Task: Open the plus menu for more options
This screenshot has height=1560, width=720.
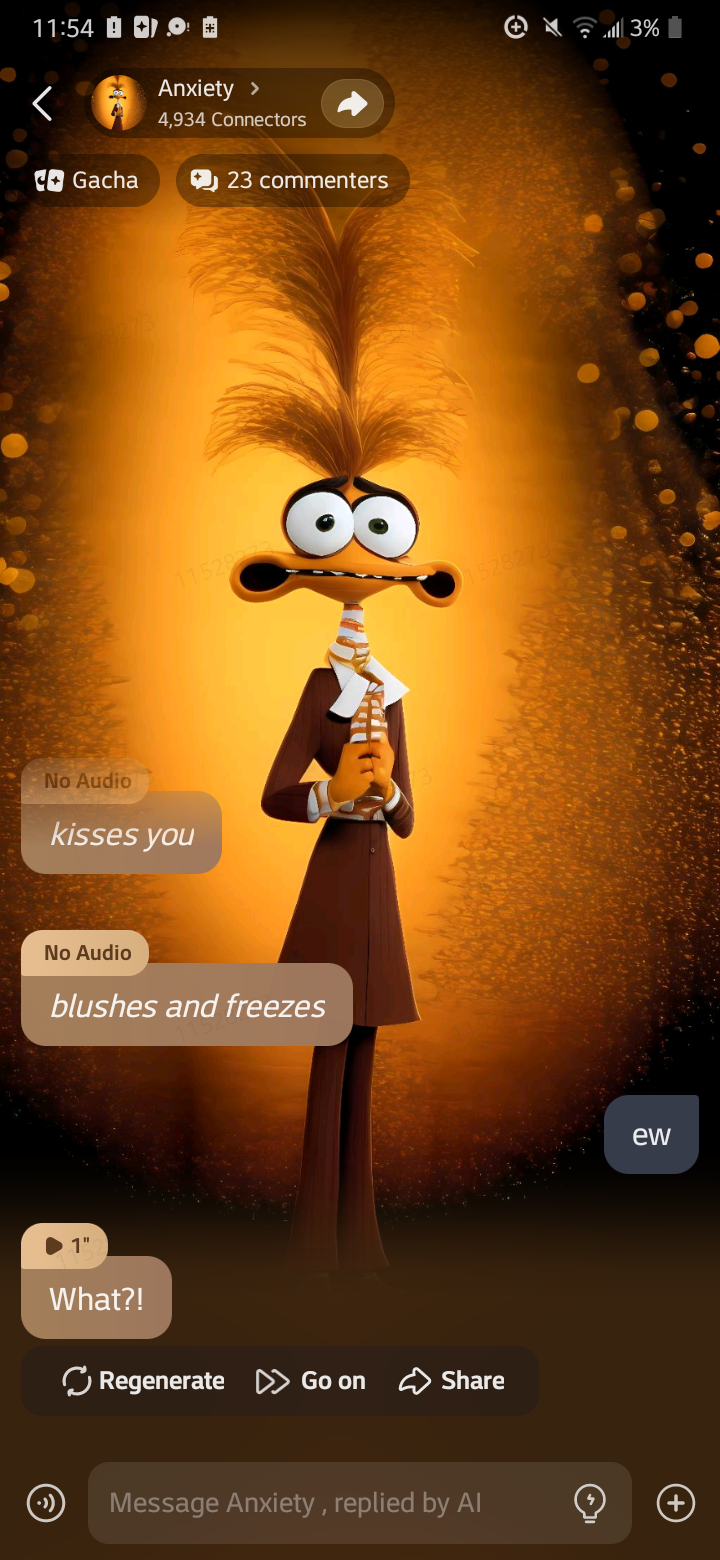Action: tap(676, 1502)
